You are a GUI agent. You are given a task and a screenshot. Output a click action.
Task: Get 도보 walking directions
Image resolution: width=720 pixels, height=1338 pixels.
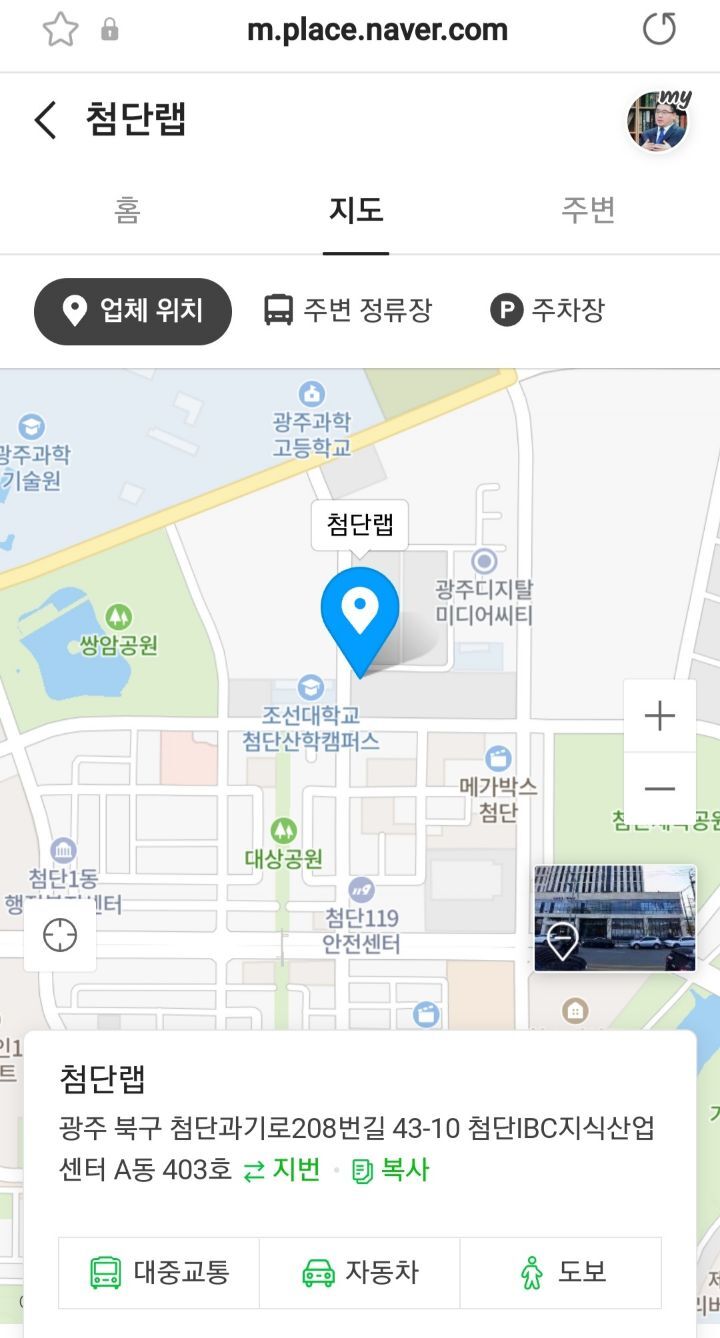point(561,1273)
